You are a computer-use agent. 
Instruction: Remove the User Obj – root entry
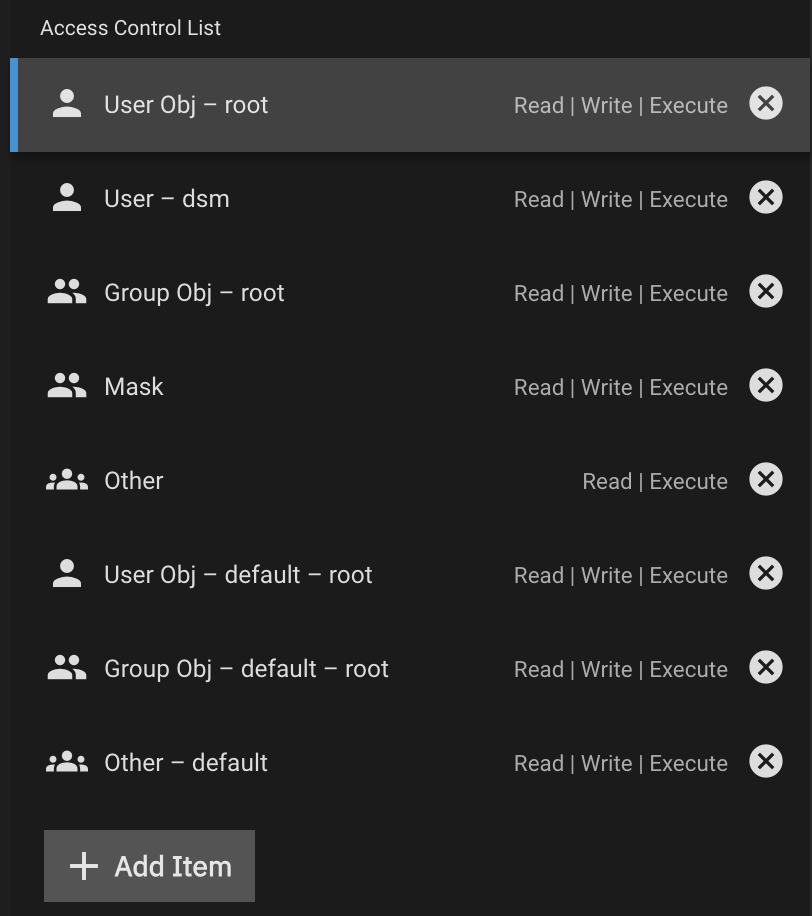(766, 104)
